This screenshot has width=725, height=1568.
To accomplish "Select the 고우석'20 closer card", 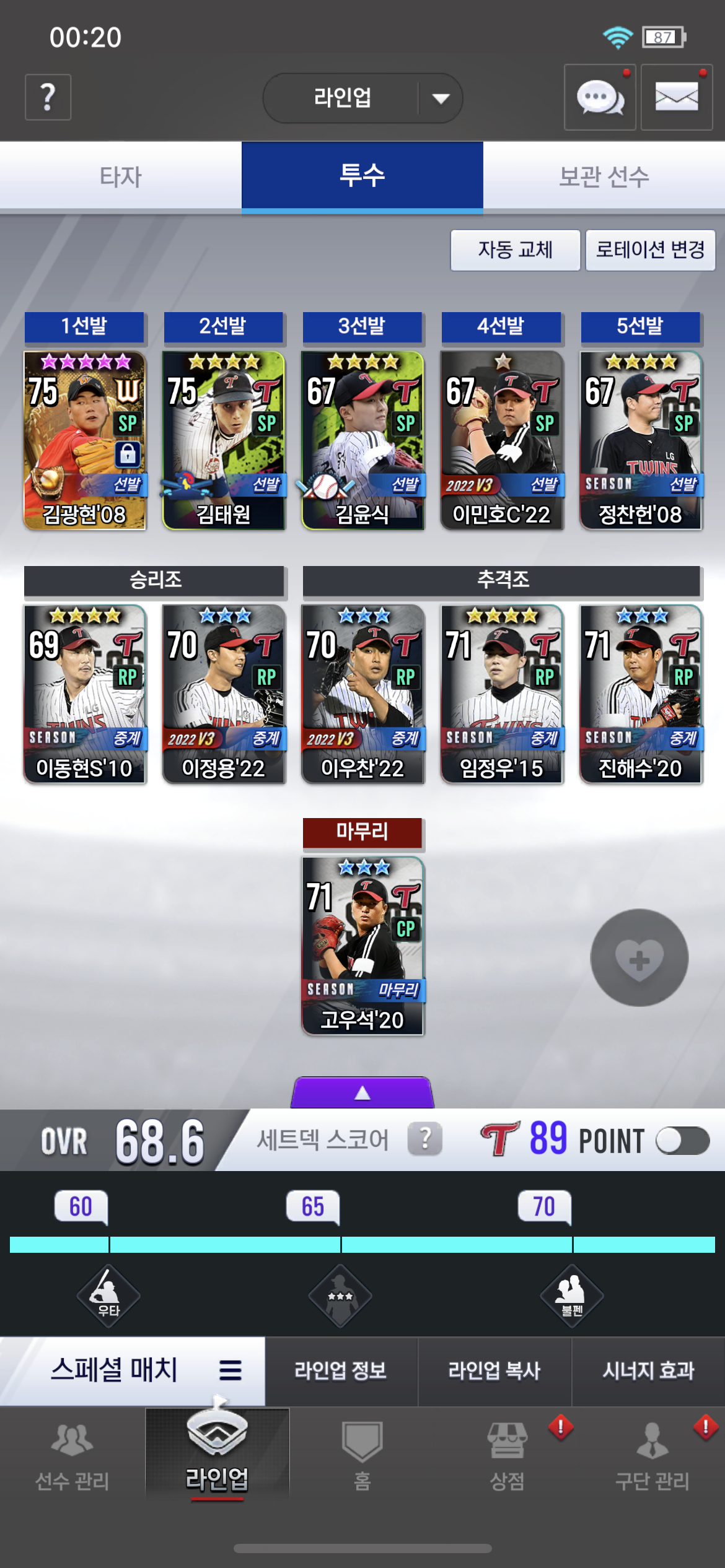I will coord(362,946).
